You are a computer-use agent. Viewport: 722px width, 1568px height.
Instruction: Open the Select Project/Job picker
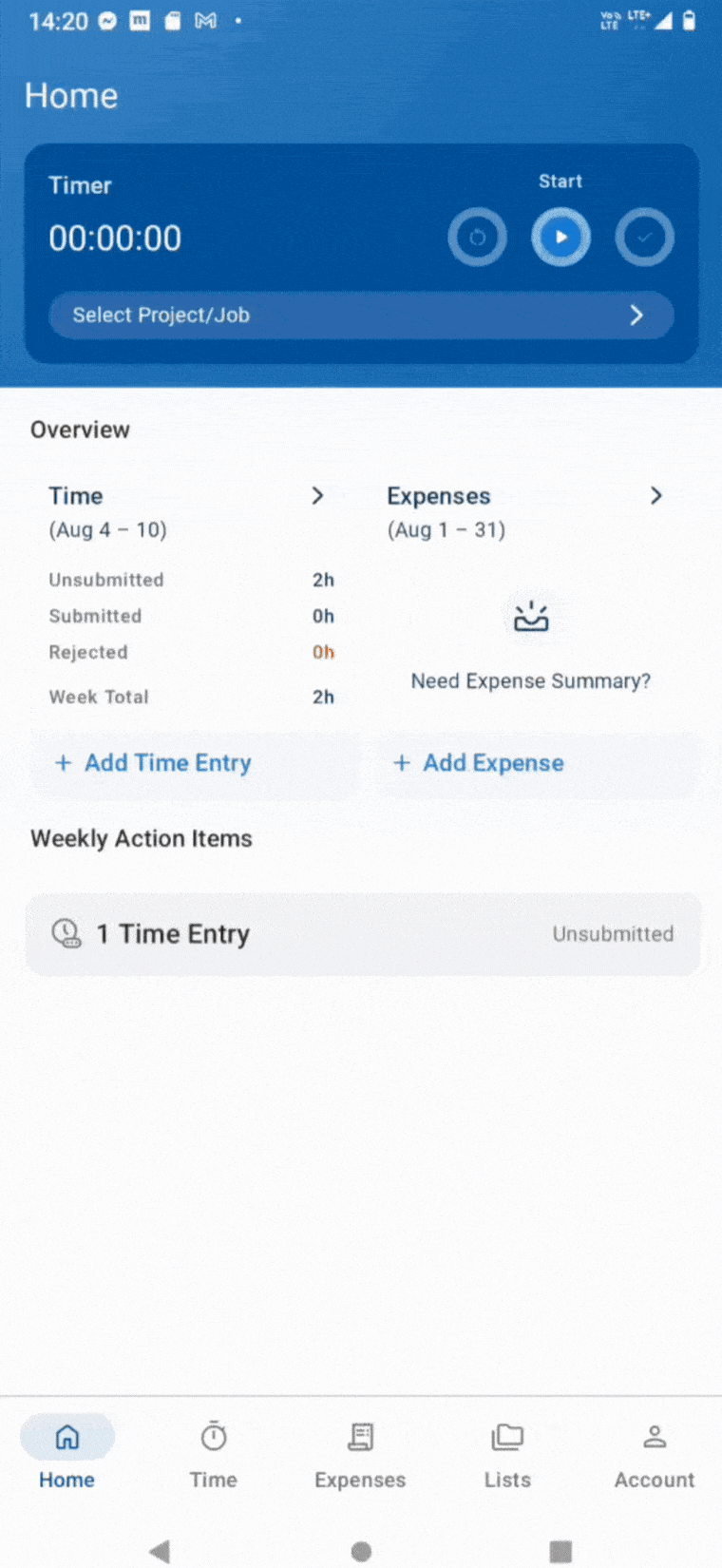[361, 316]
